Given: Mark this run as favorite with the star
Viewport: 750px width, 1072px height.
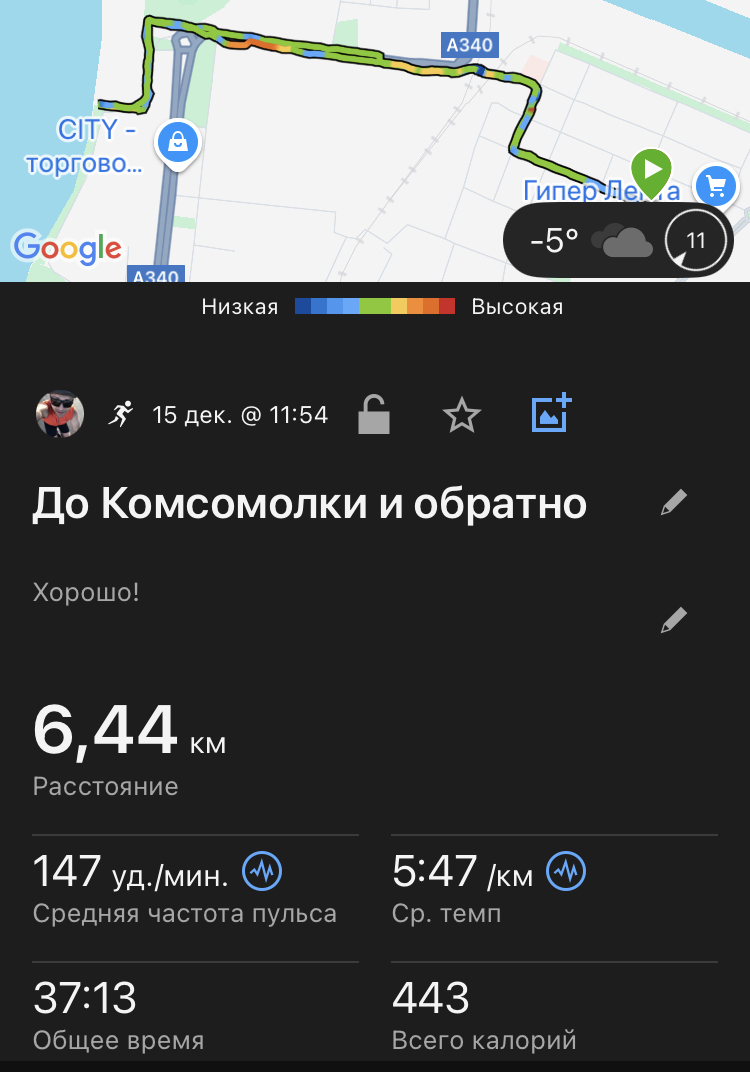Looking at the screenshot, I should tap(462, 414).
